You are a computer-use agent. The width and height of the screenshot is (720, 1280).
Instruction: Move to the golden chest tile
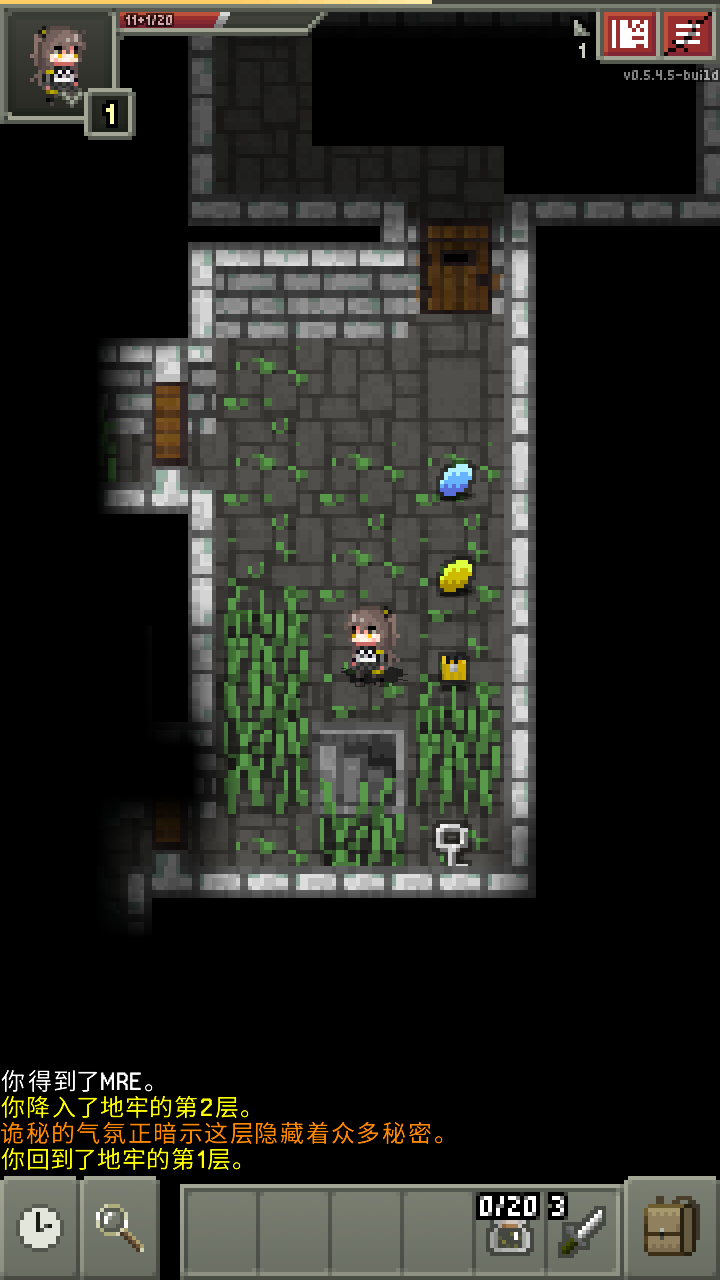coord(455,668)
